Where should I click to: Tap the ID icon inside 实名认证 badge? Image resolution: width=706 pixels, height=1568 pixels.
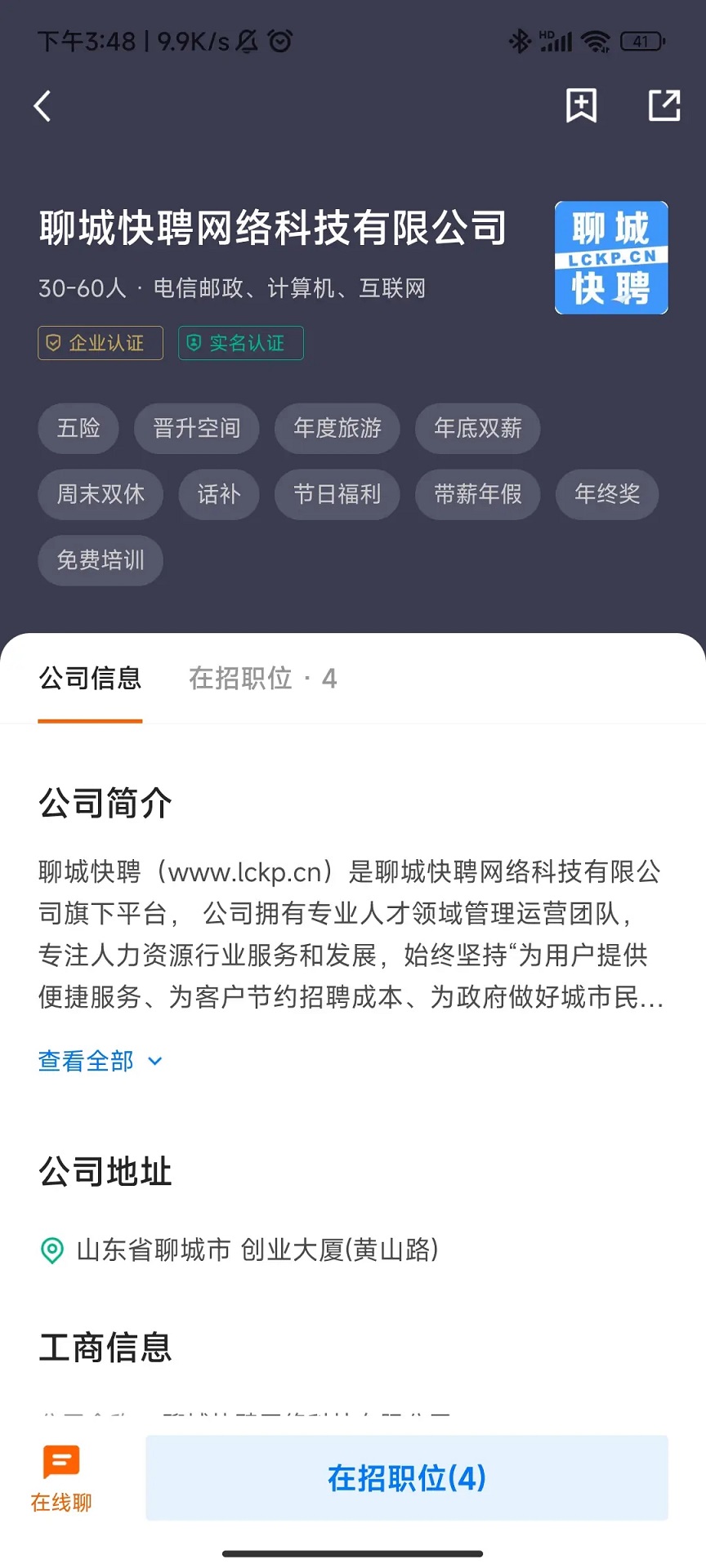(194, 343)
